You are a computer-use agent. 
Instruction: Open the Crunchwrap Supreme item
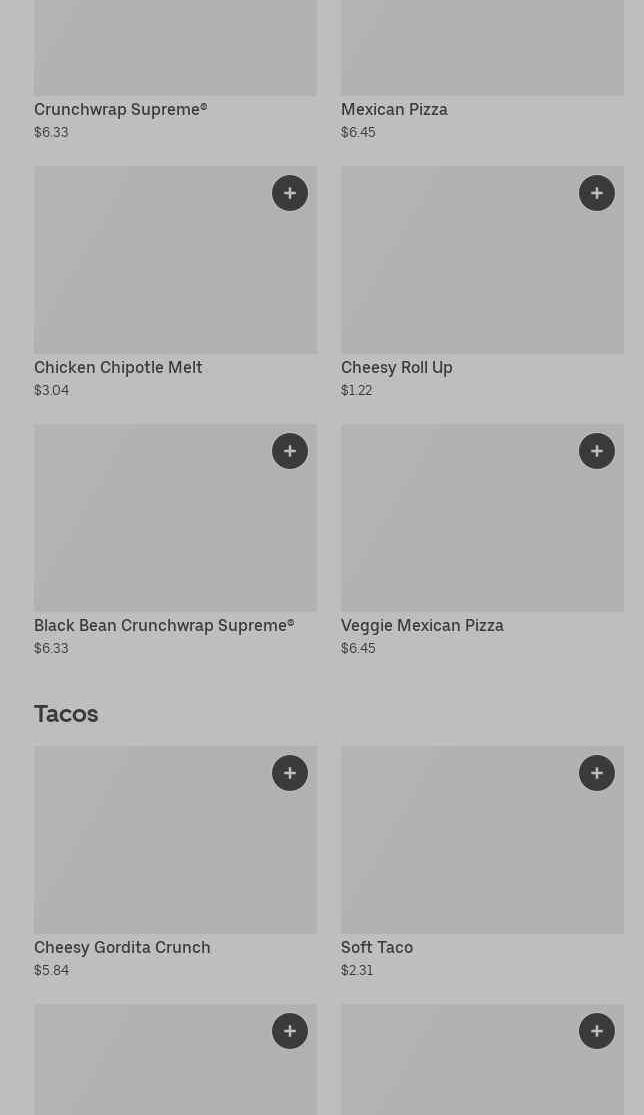pyautogui.click(x=176, y=71)
